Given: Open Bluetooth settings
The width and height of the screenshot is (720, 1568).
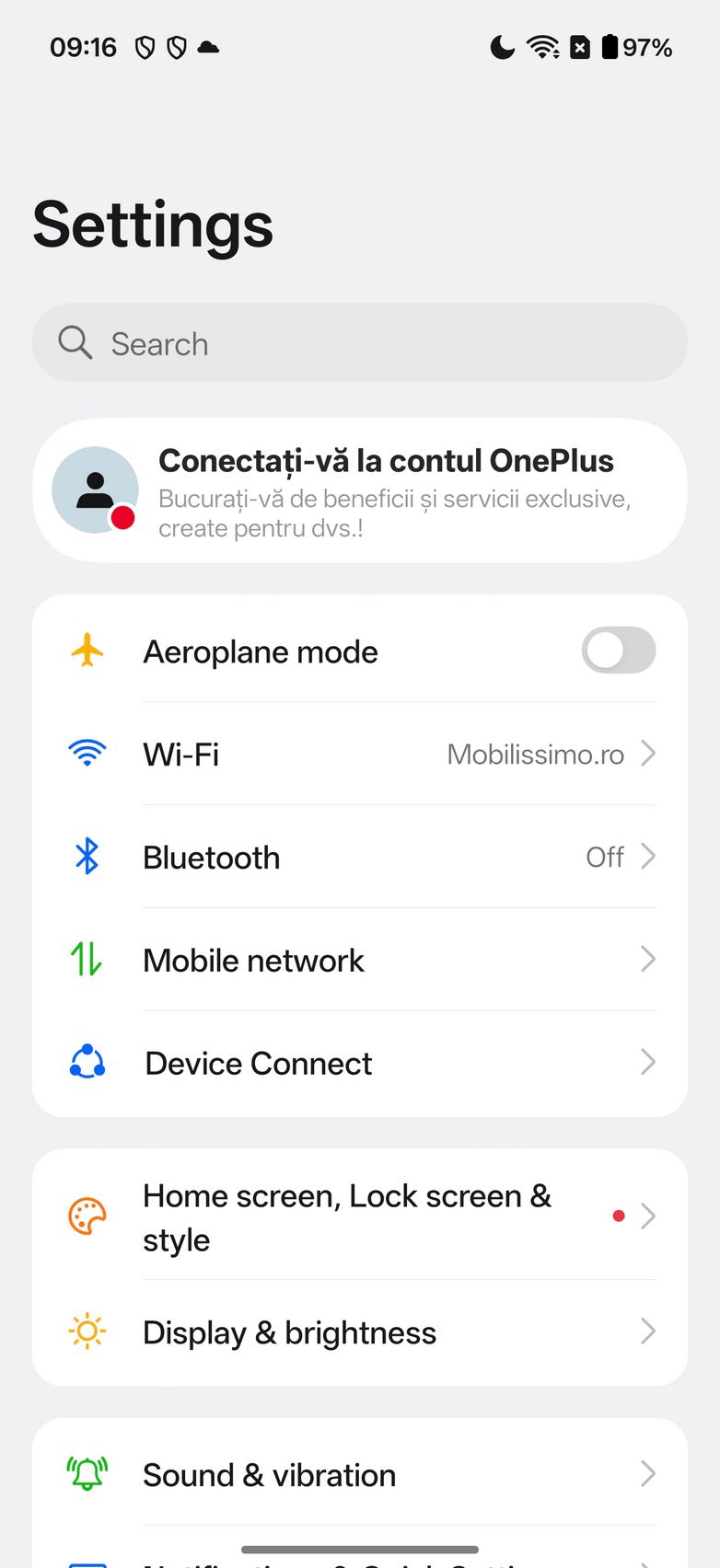Looking at the screenshot, I should click(359, 858).
